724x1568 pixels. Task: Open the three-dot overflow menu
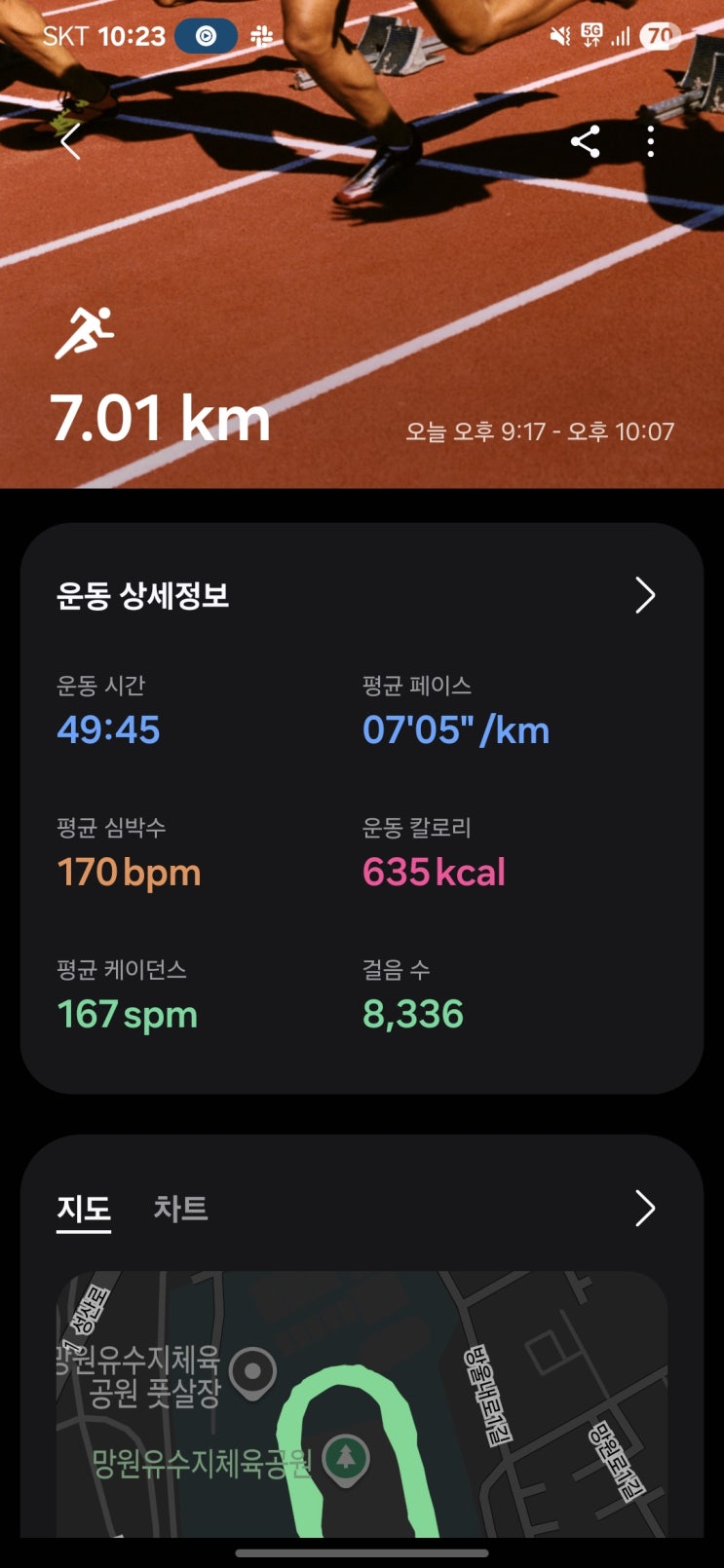click(x=651, y=143)
